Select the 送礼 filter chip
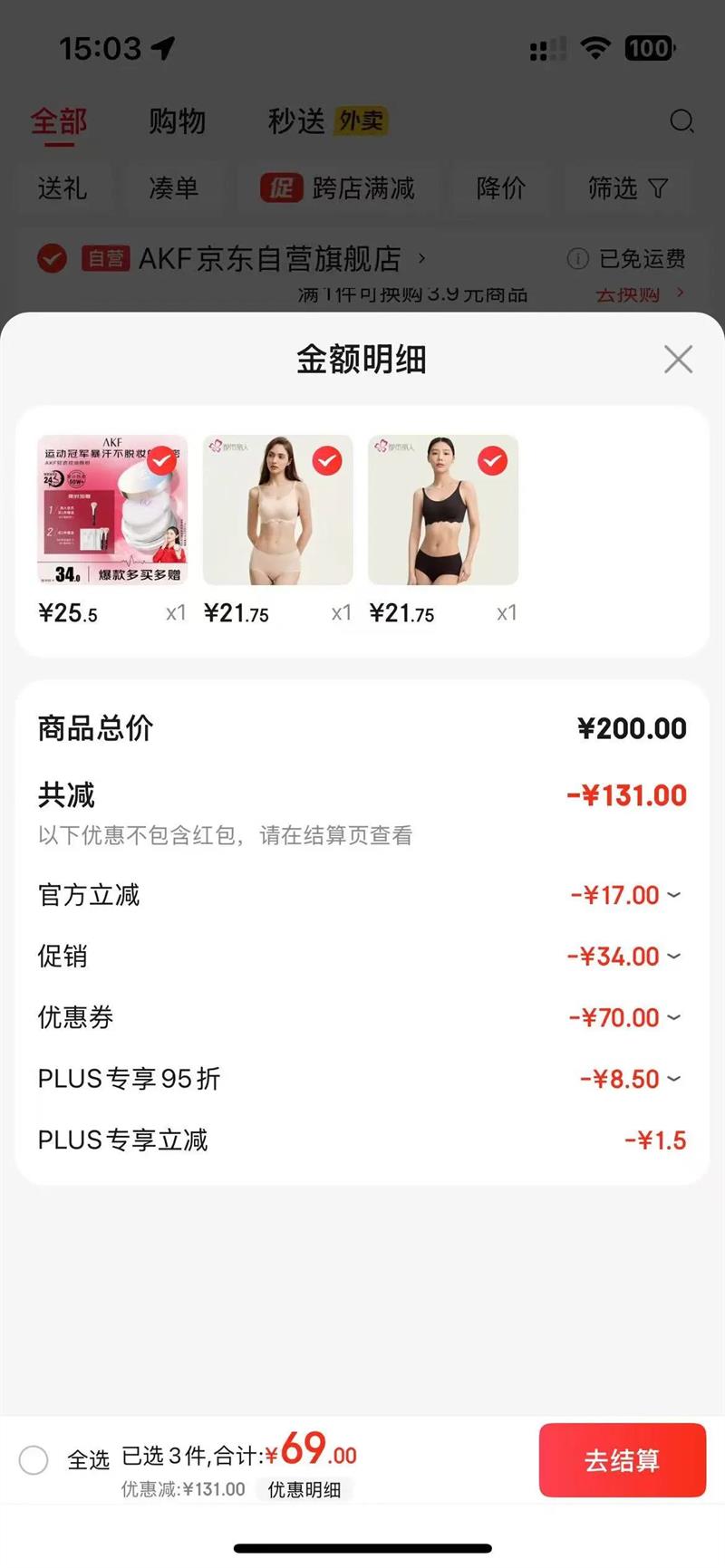Screen dimensions: 725x1568 tap(62, 188)
